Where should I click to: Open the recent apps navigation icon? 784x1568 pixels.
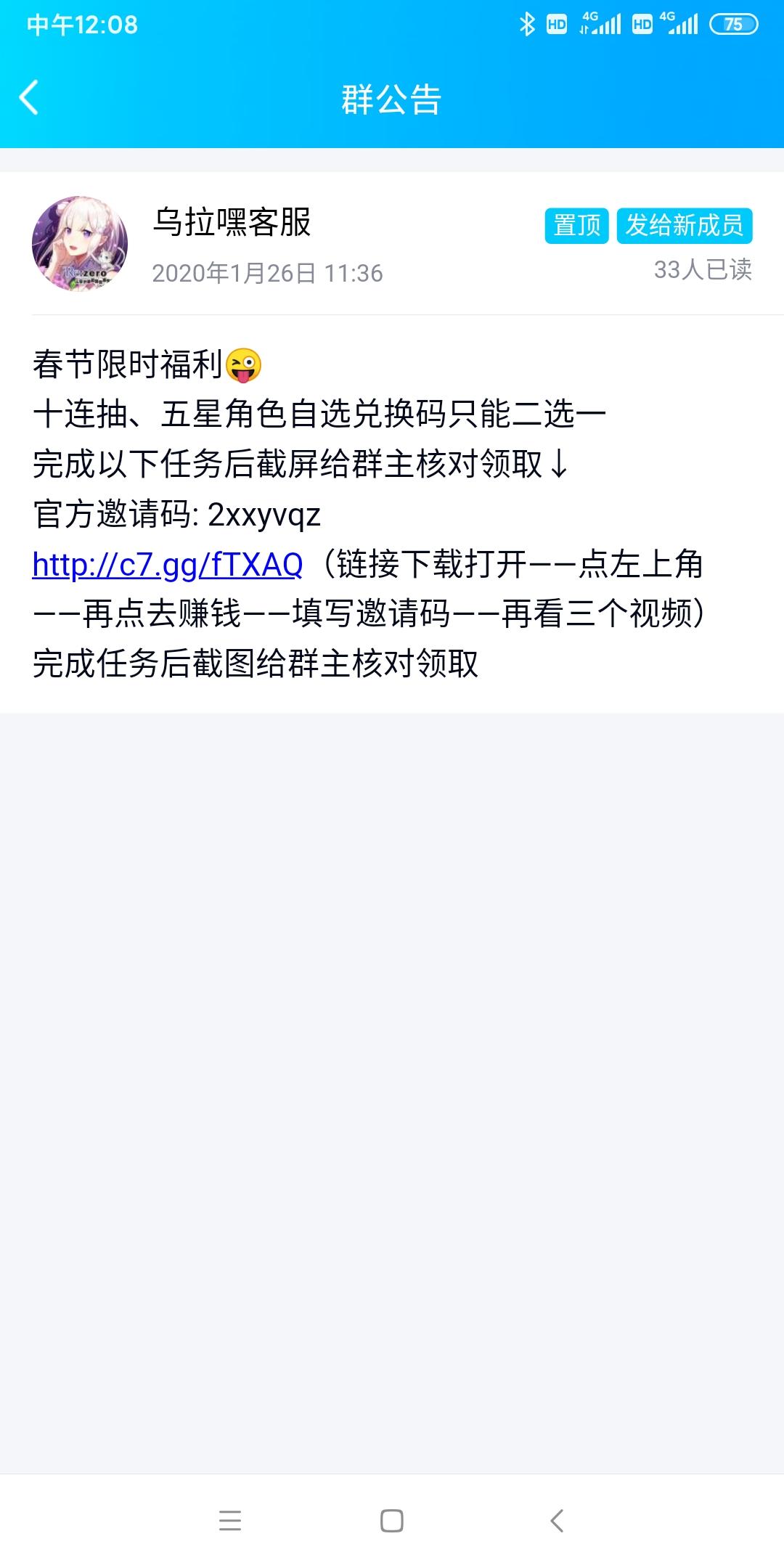pyautogui.click(x=231, y=1518)
